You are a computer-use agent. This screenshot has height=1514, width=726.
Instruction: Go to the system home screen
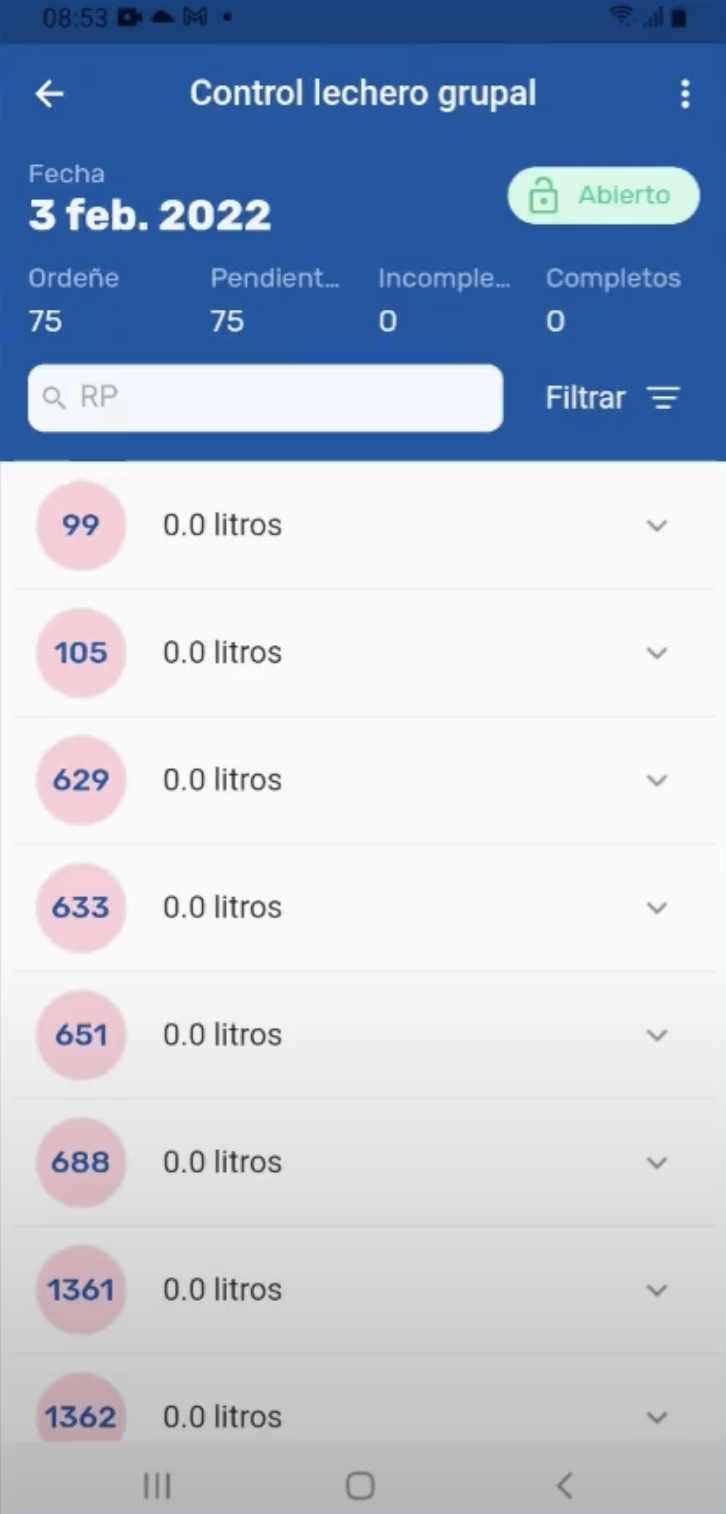click(360, 1485)
